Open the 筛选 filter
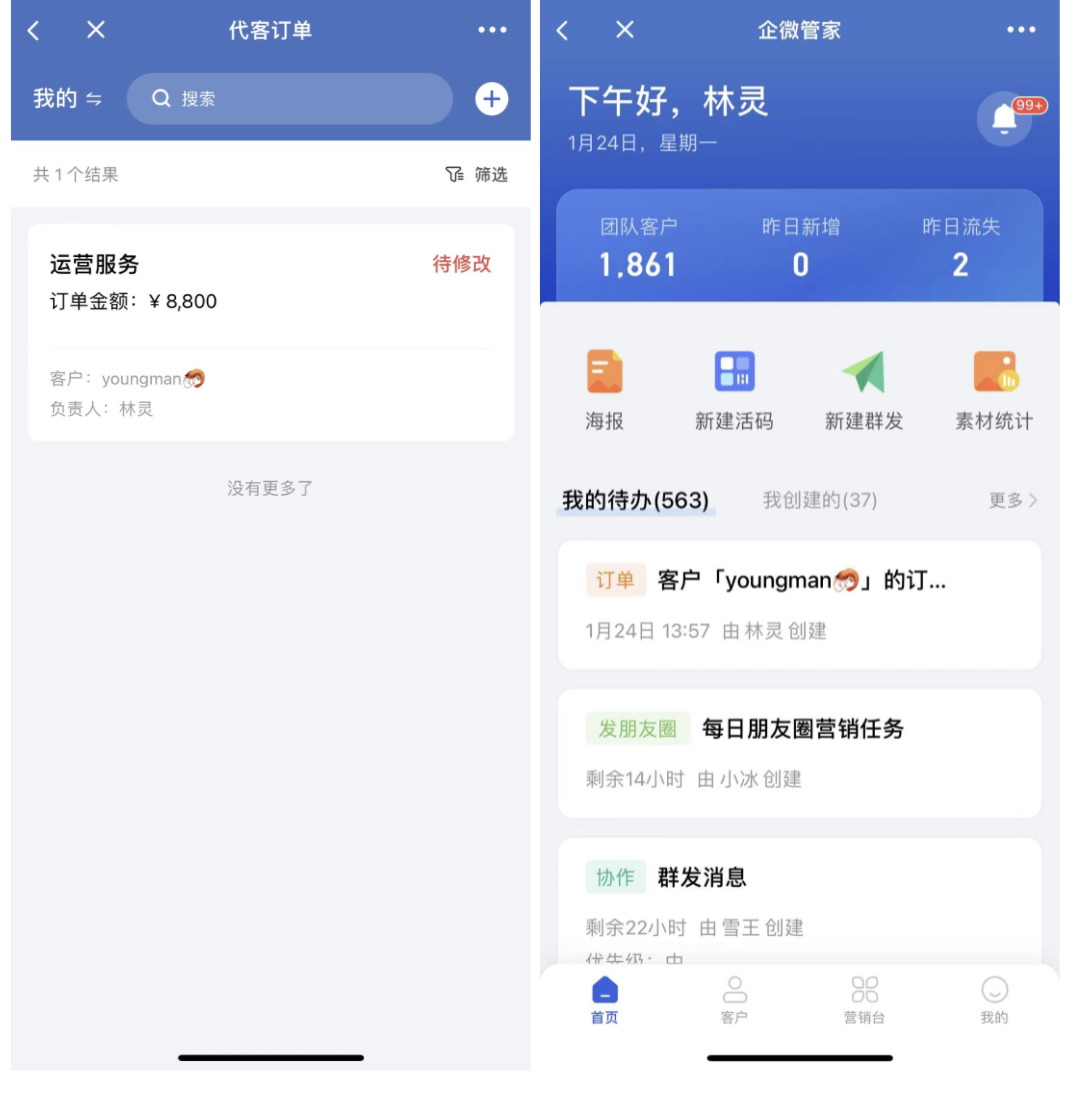The image size is (1084, 1114). [477, 175]
